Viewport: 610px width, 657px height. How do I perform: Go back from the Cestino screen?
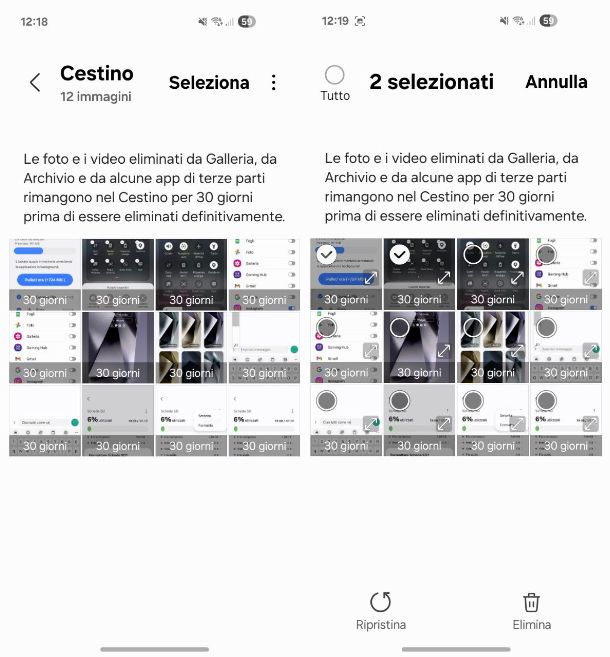click(x=35, y=83)
